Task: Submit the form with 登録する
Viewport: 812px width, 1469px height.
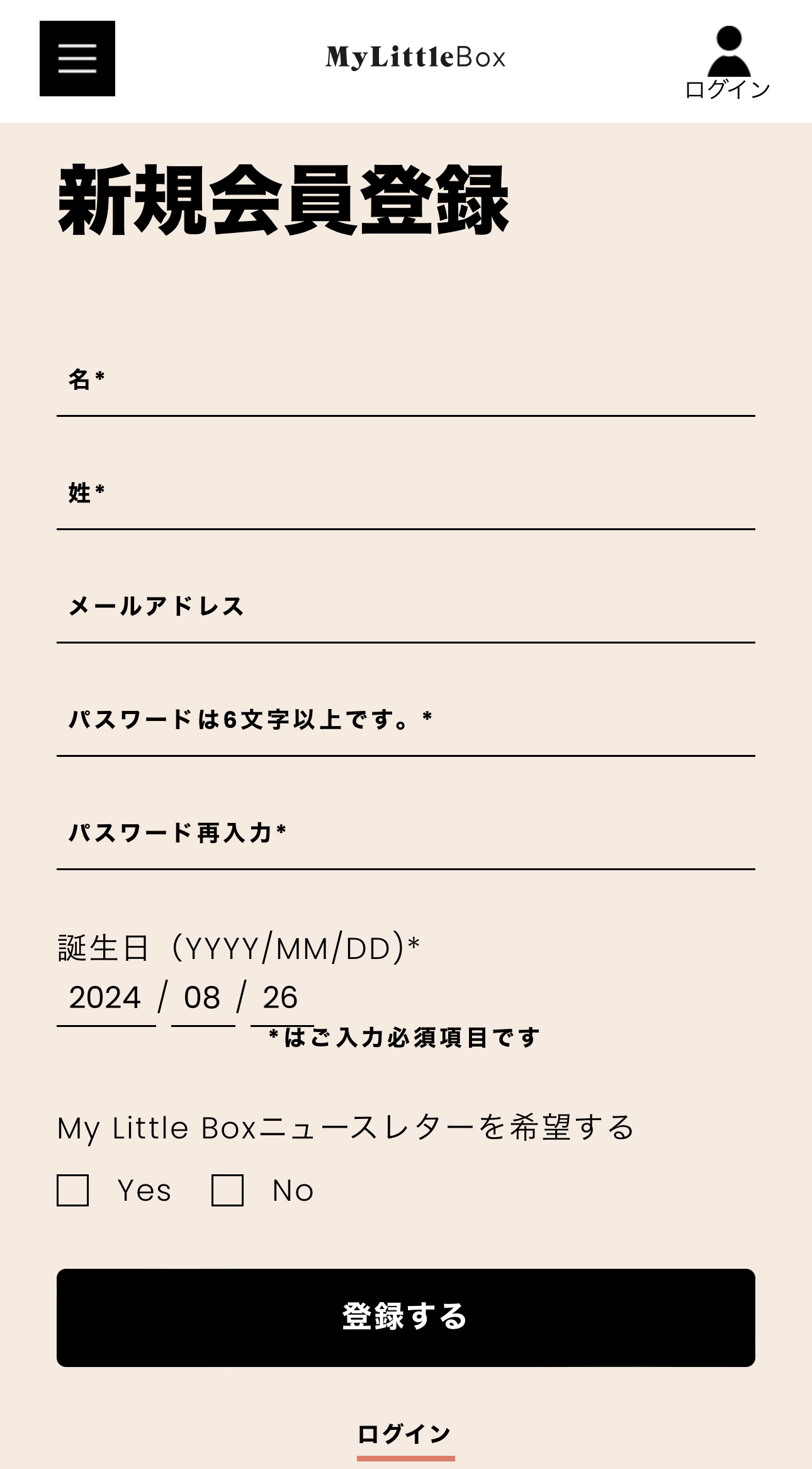Action: (406, 1317)
